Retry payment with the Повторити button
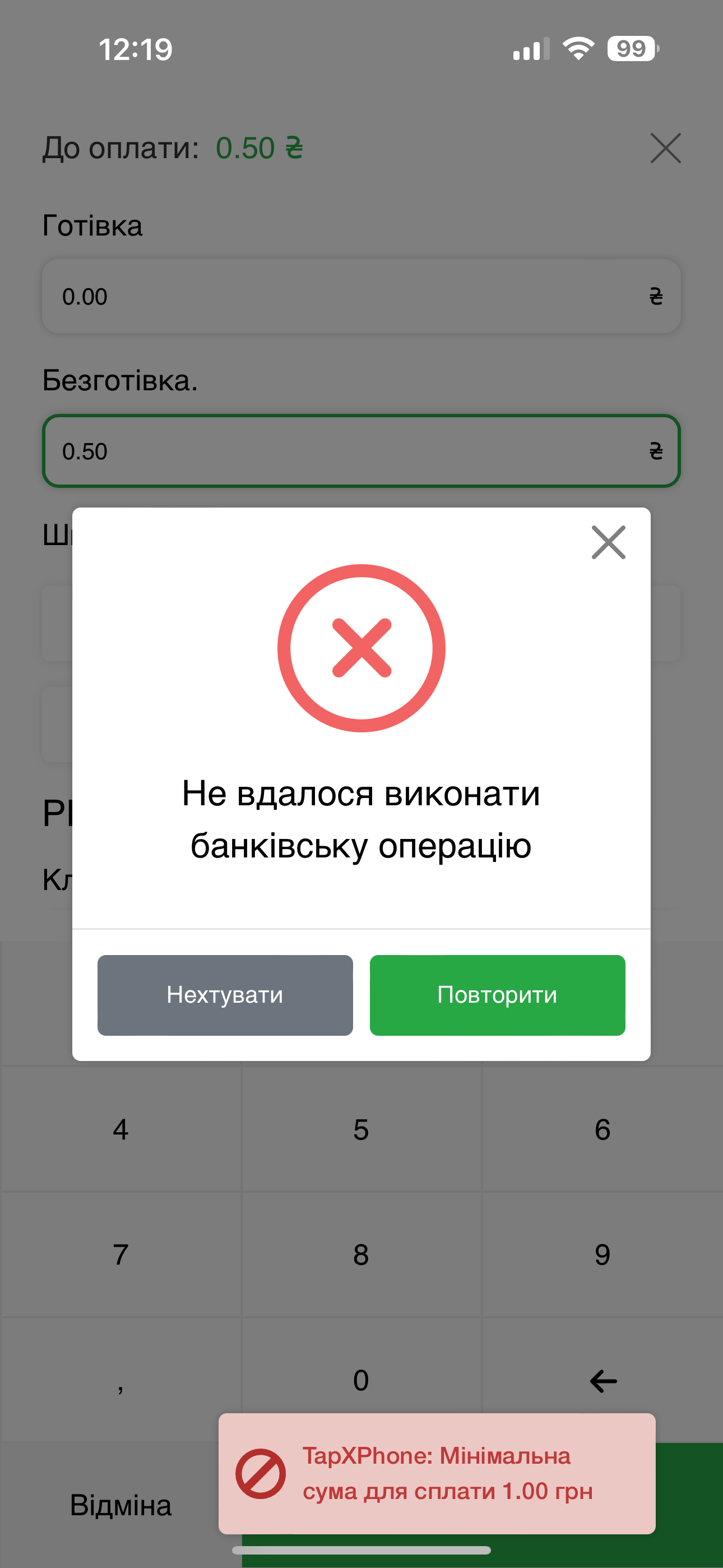The image size is (723, 1568). [x=497, y=995]
